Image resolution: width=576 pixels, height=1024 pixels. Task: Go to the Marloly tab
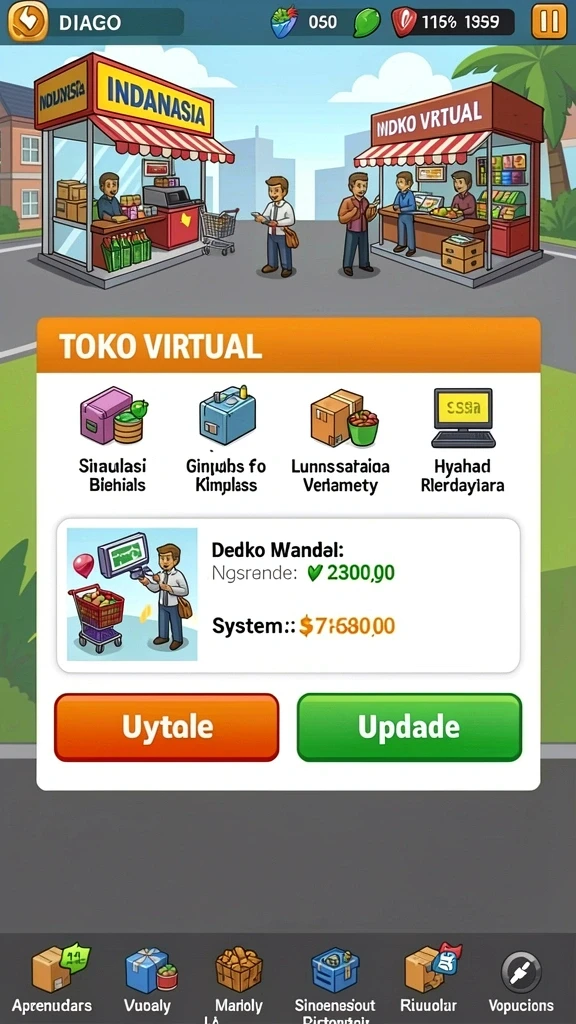[239, 980]
